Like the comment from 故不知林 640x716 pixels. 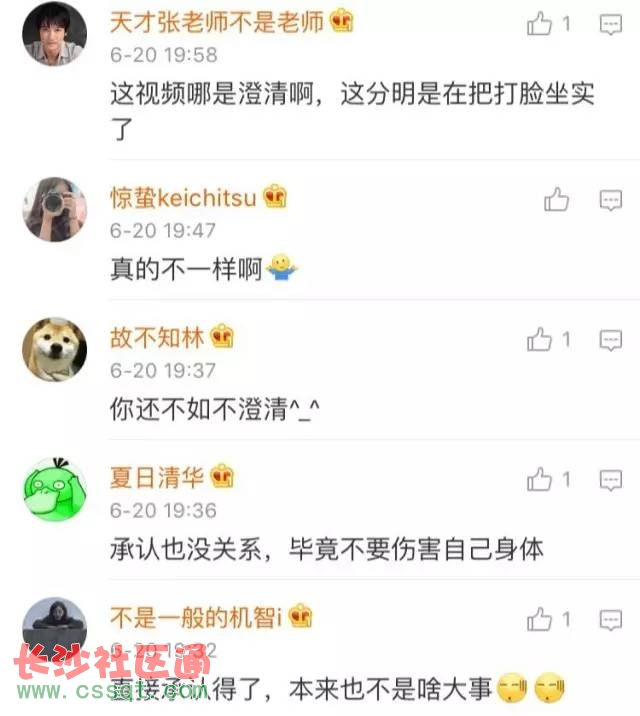pos(540,340)
